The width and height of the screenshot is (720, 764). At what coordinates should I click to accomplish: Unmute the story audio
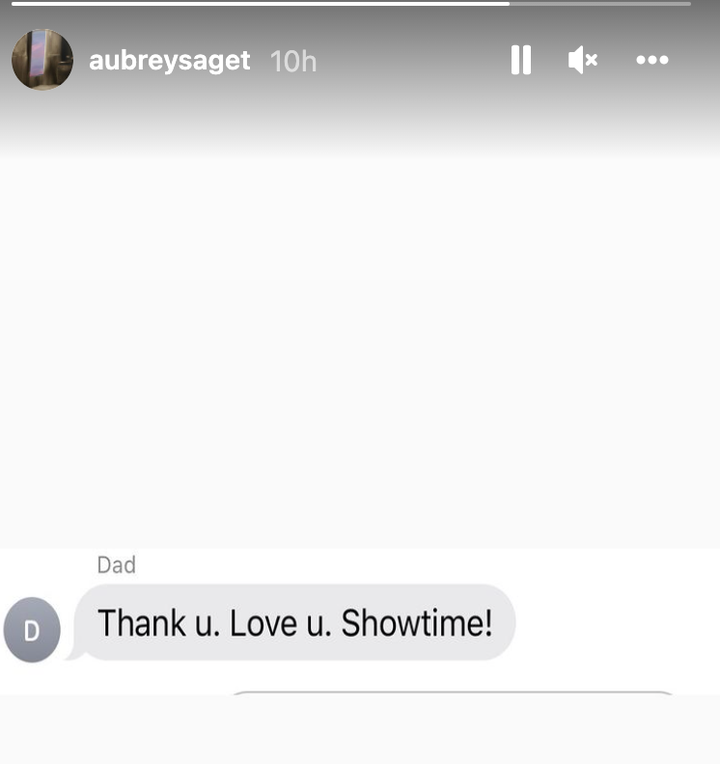pyautogui.click(x=582, y=61)
